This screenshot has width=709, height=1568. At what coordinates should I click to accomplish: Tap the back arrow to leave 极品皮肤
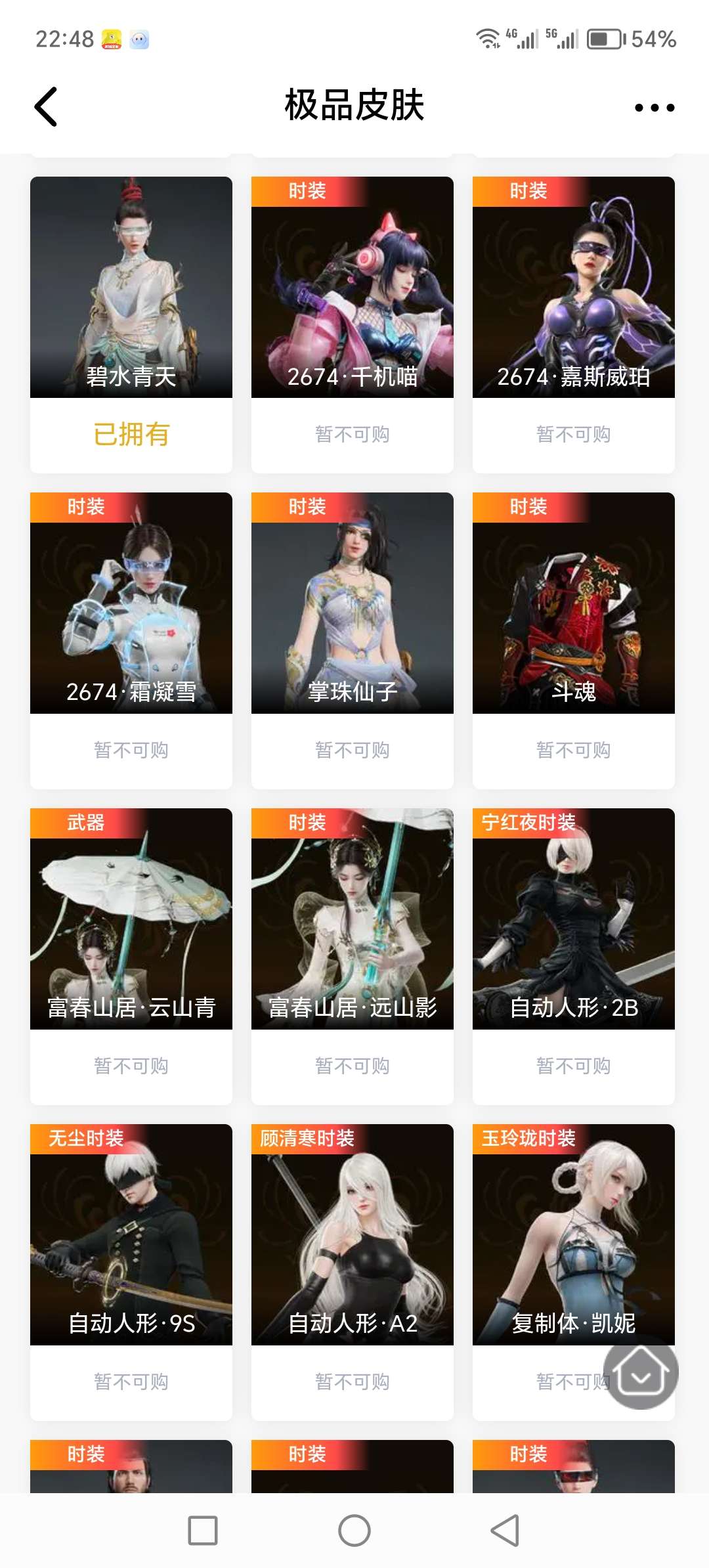click(45, 107)
